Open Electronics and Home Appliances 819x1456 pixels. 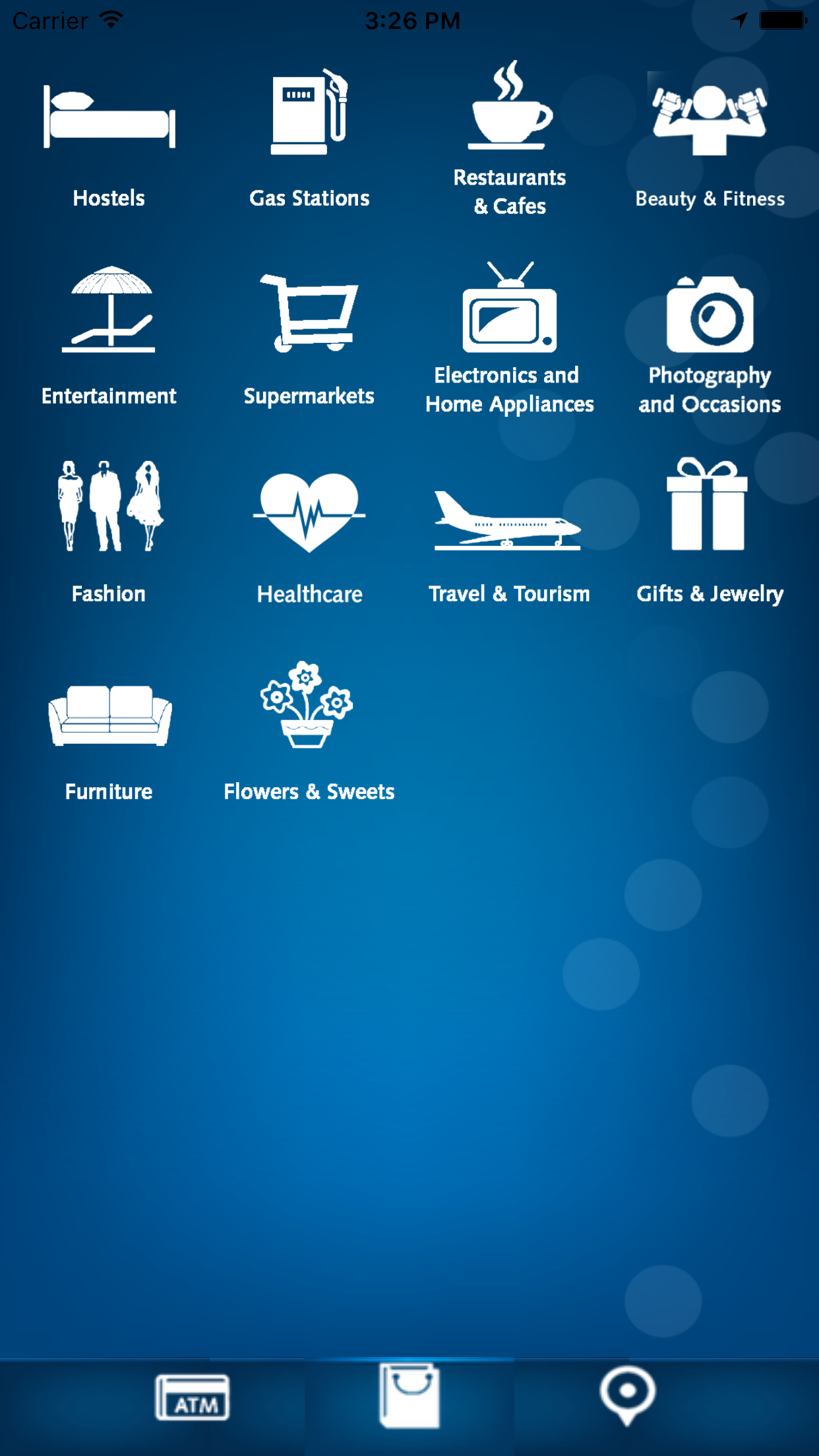(x=510, y=336)
